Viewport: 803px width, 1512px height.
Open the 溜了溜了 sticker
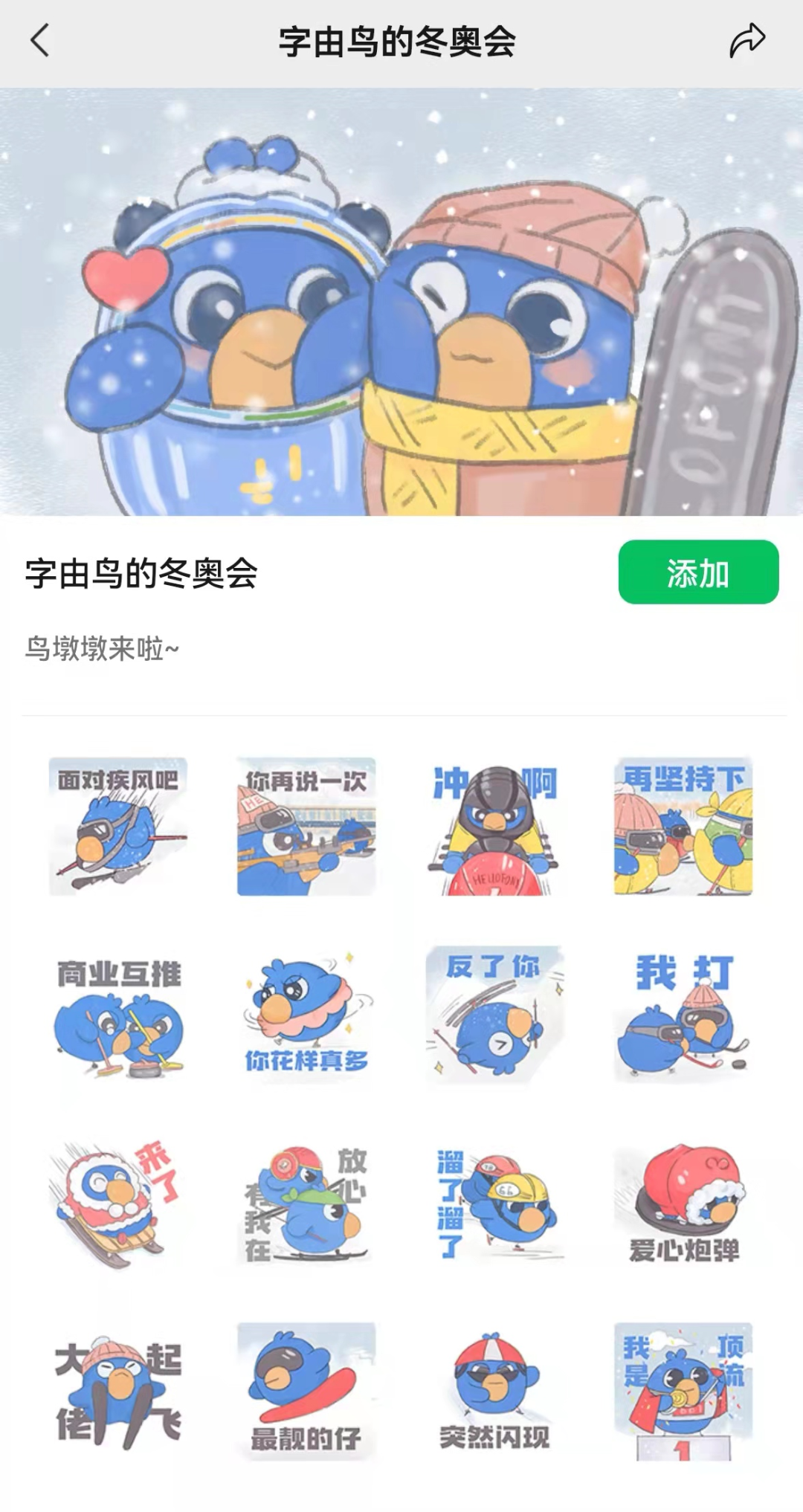(494, 1204)
